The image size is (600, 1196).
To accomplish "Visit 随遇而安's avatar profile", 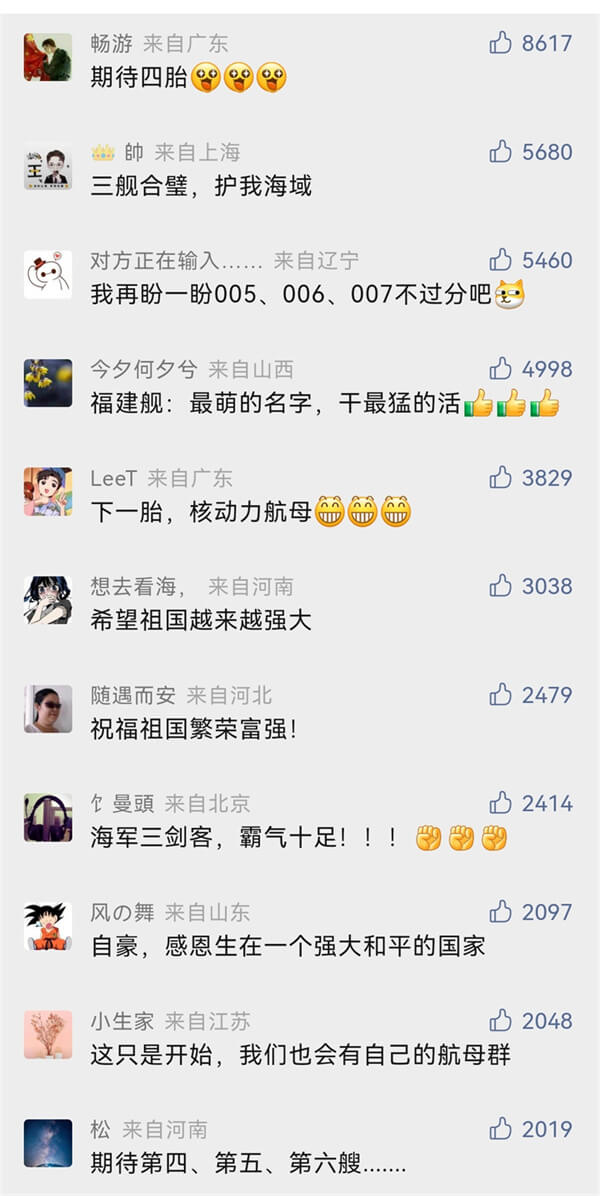I will (48, 709).
